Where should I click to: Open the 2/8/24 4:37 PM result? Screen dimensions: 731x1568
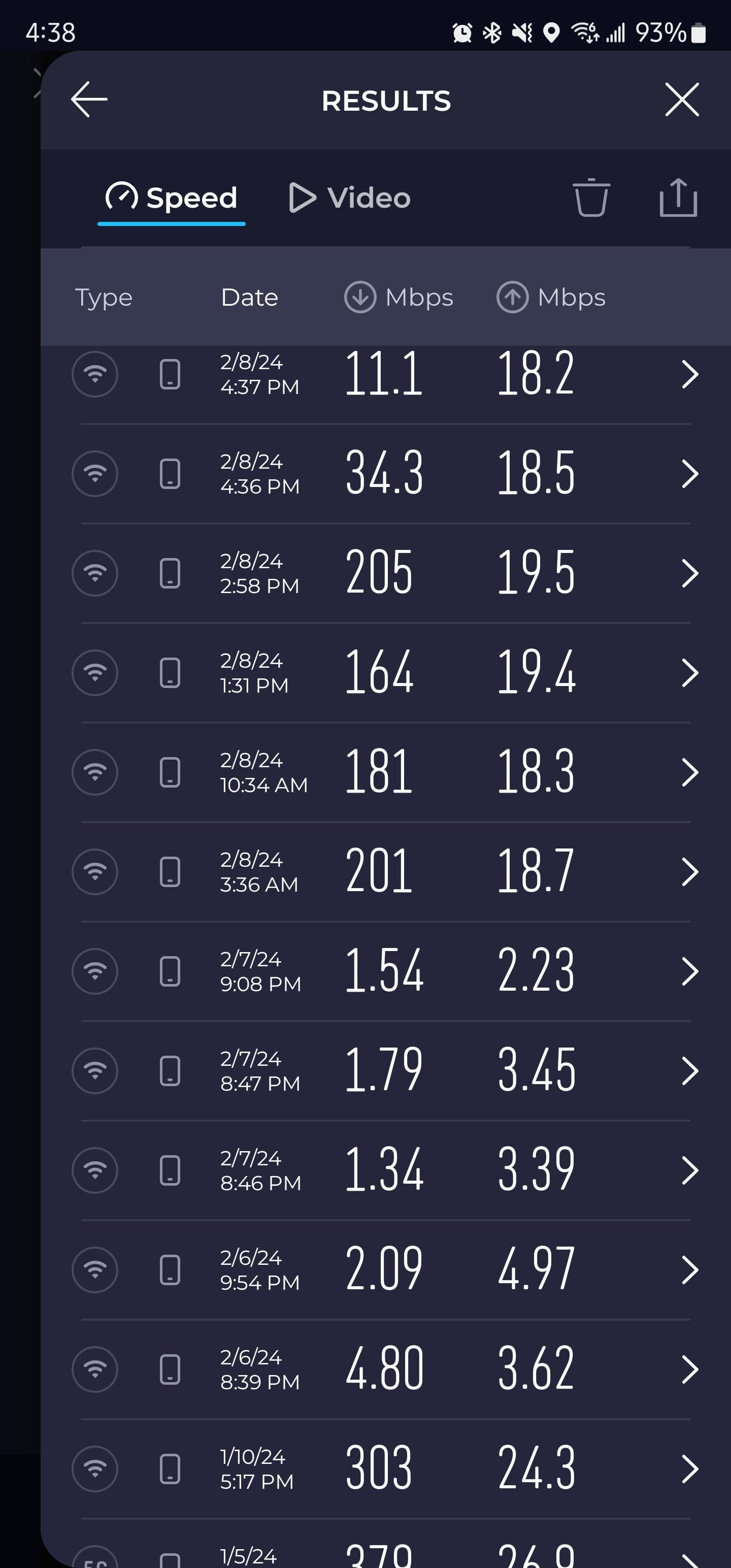coord(385,374)
